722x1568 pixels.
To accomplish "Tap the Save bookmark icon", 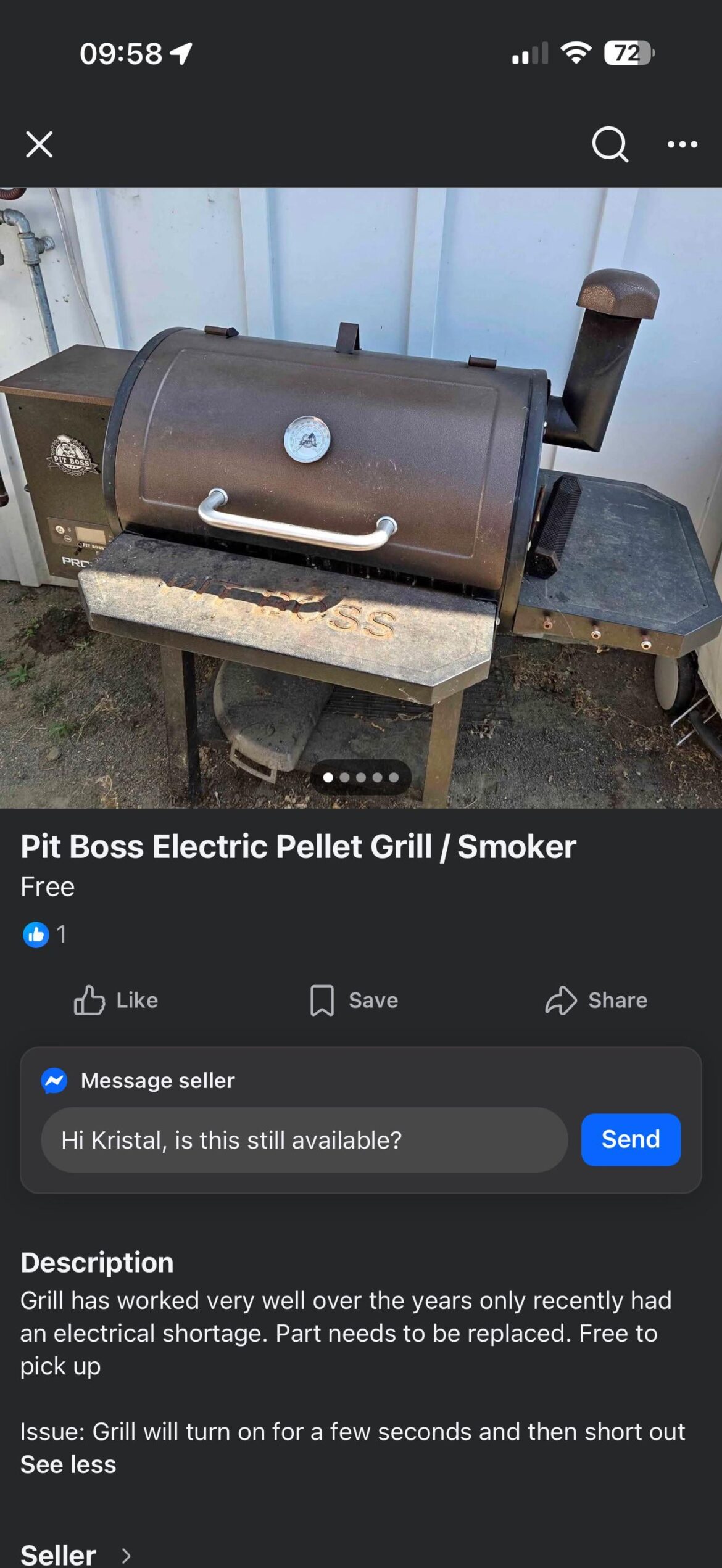I will pos(322,999).
